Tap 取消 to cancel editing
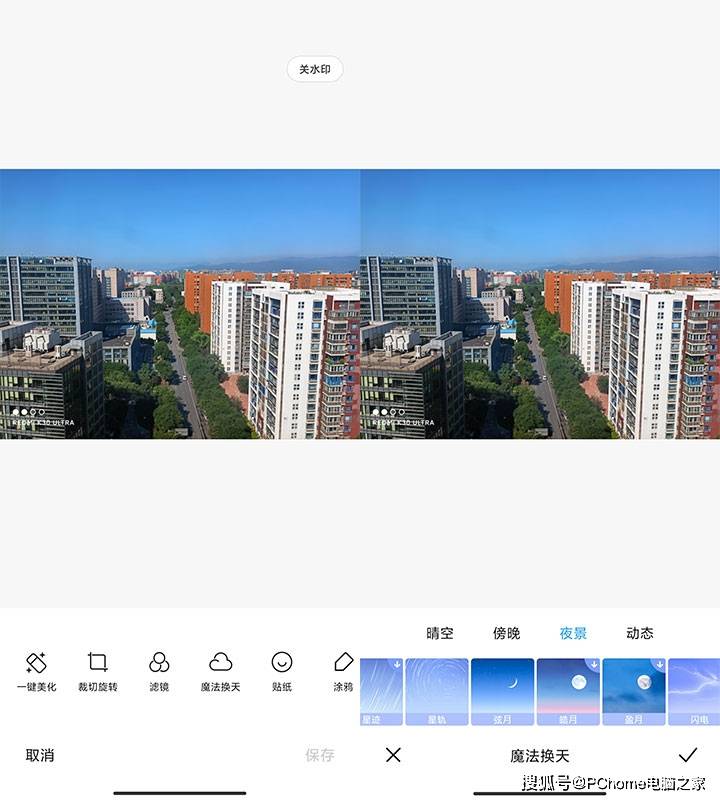The height and width of the screenshot is (800, 720). (x=39, y=755)
